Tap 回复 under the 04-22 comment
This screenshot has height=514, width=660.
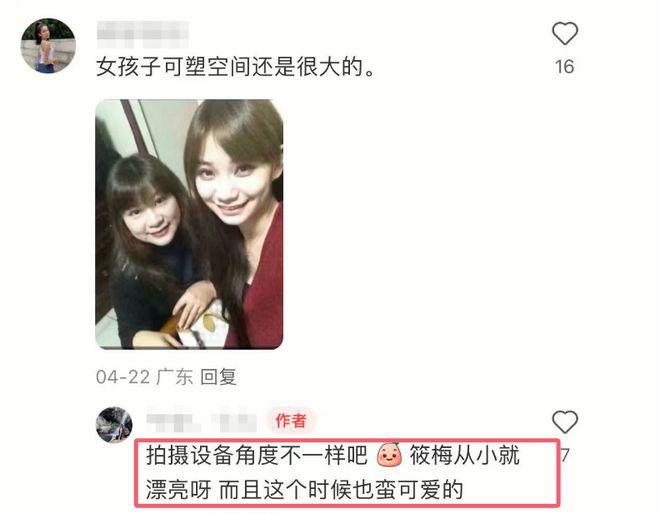coord(218,377)
